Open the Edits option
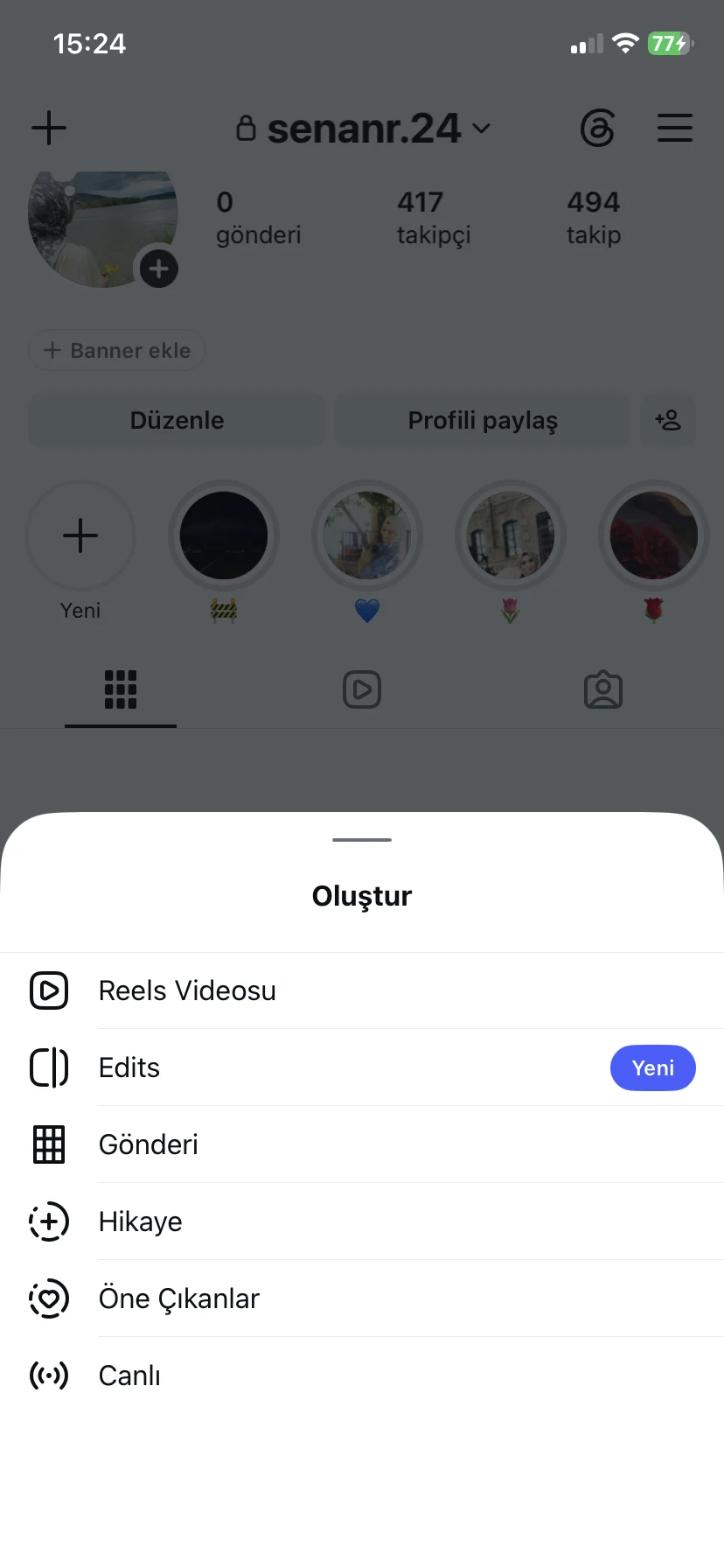This screenshot has width=724, height=1568. pos(362,1067)
